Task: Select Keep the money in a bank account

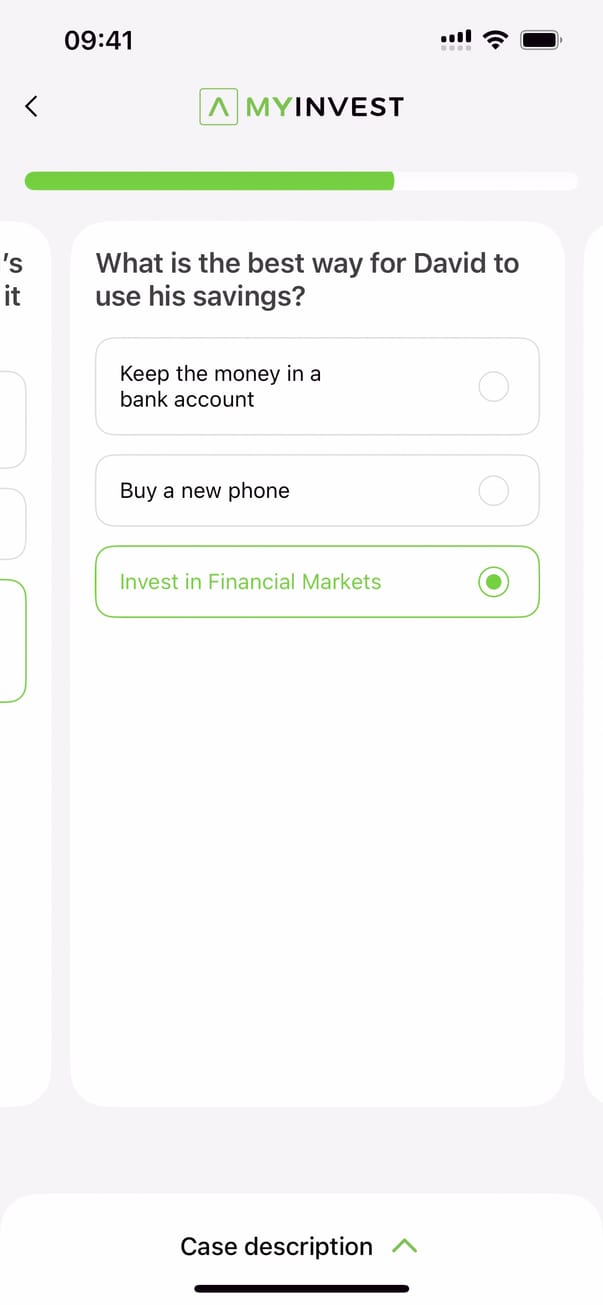Action: click(317, 386)
